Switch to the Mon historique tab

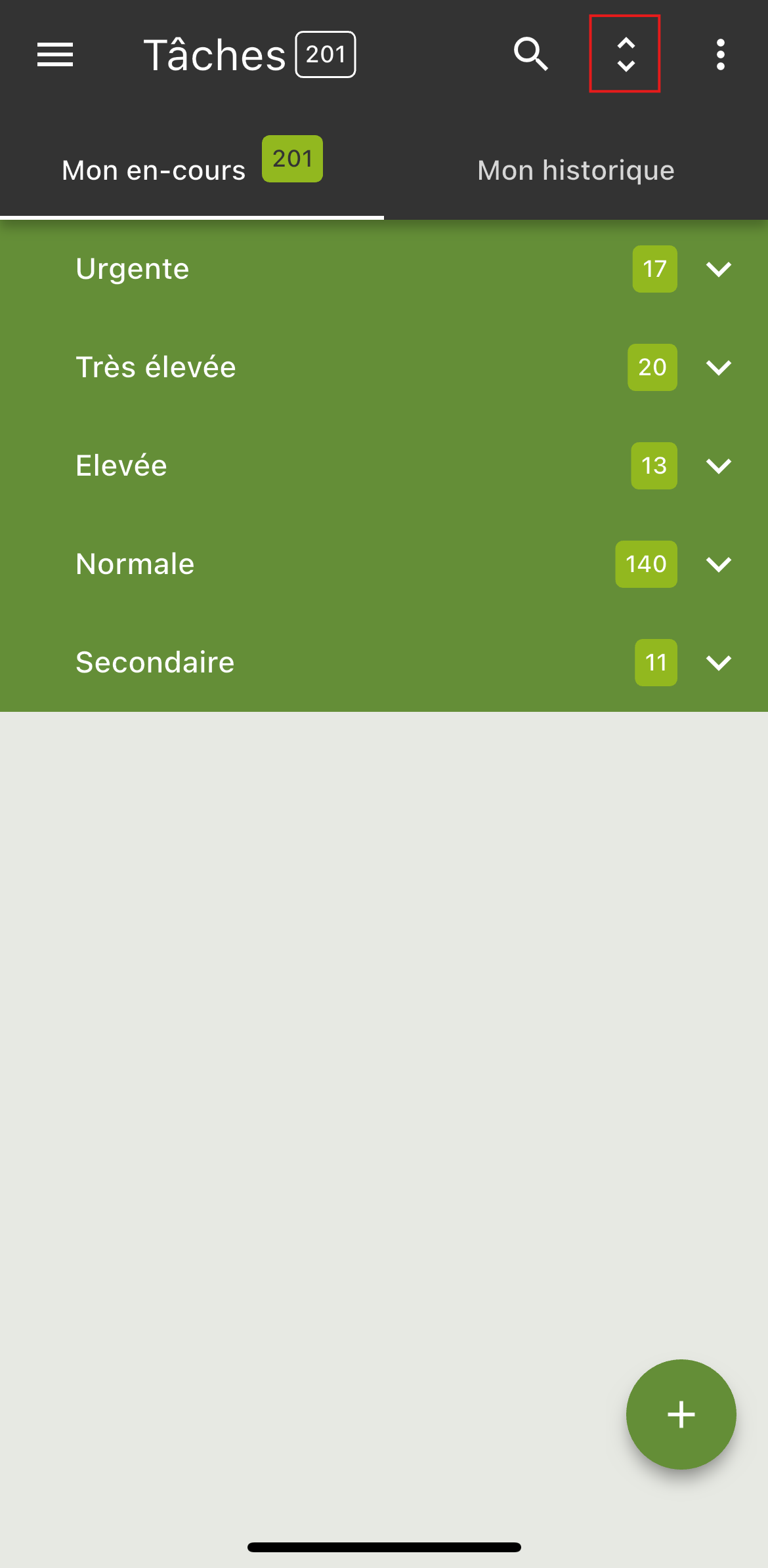(576, 170)
